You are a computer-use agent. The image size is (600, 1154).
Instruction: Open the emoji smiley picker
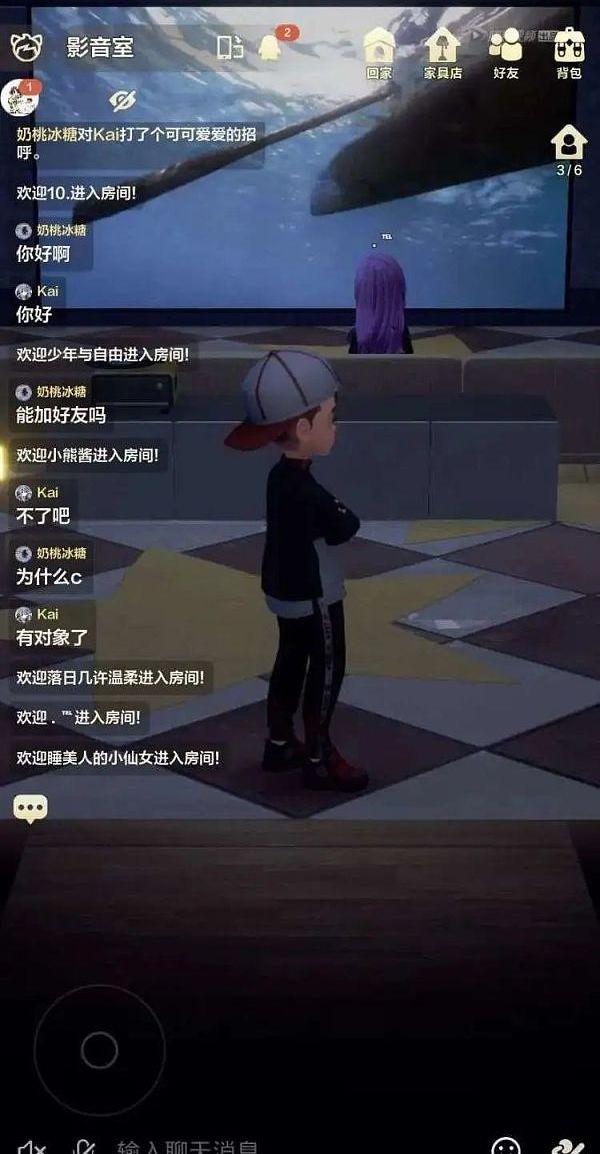pos(506,1144)
